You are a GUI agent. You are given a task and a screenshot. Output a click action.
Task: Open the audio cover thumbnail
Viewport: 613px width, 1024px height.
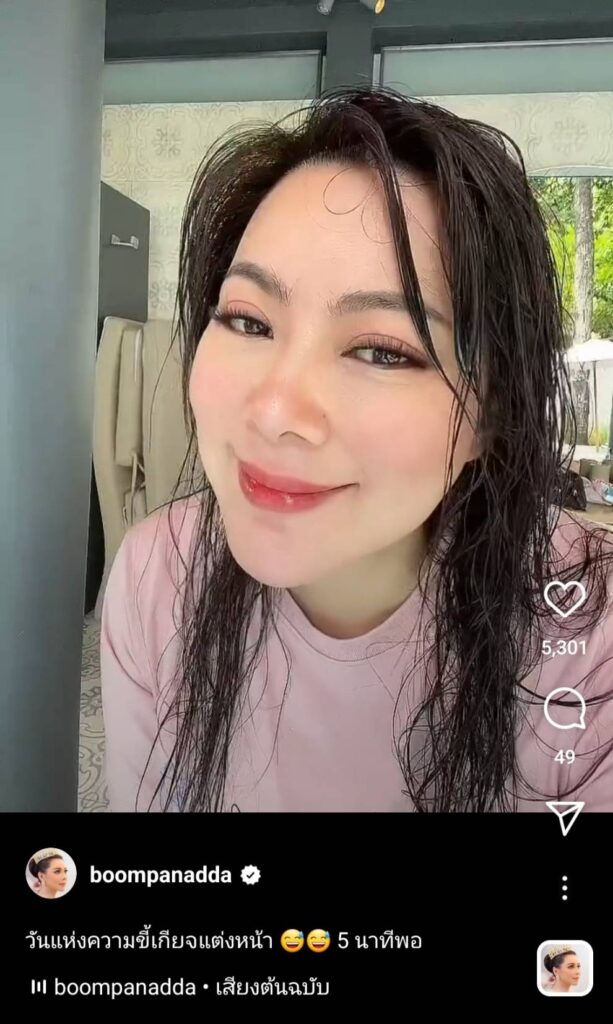click(x=564, y=968)
